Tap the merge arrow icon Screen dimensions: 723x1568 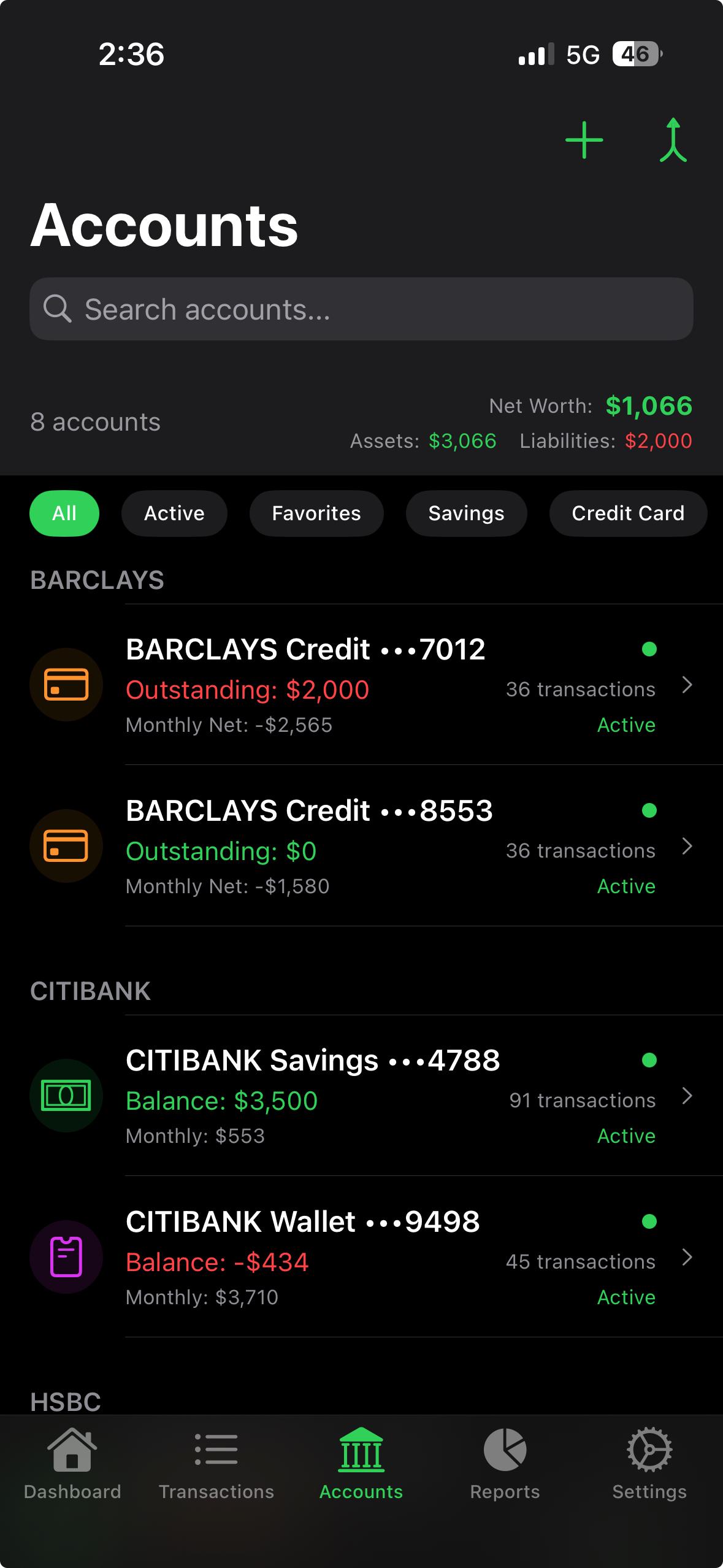(673, 140)
